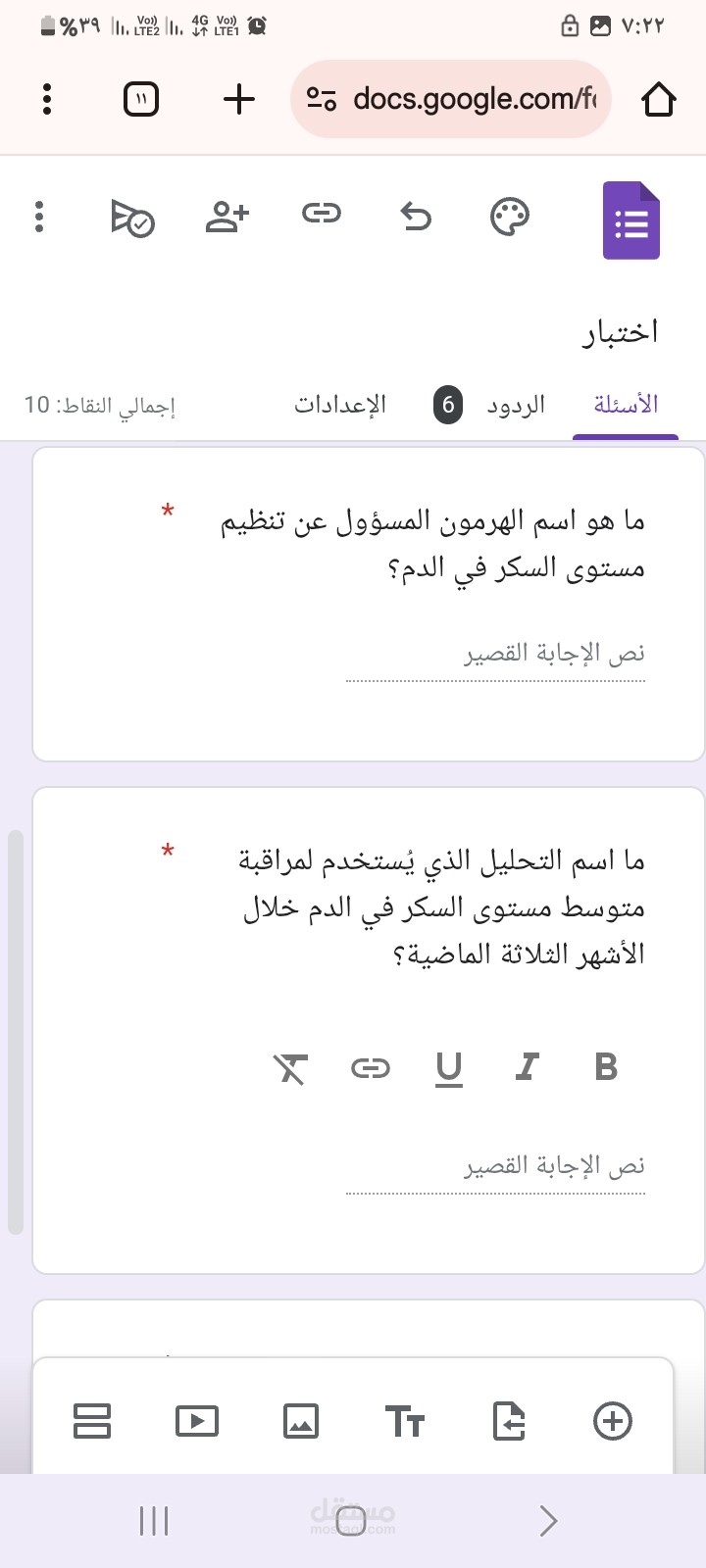Undo the last change

point(416,216)
